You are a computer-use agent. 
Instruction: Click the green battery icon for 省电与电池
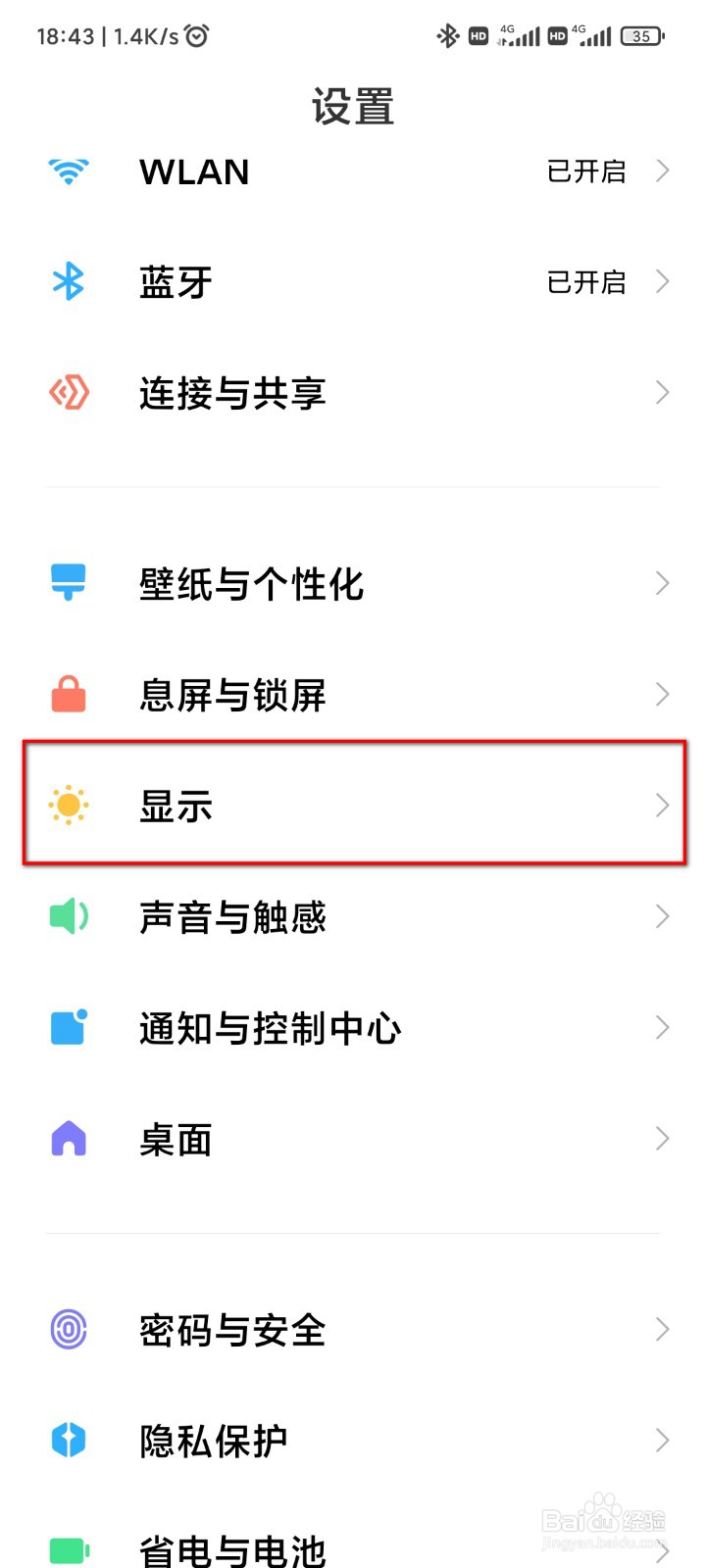pos(68,1546)
